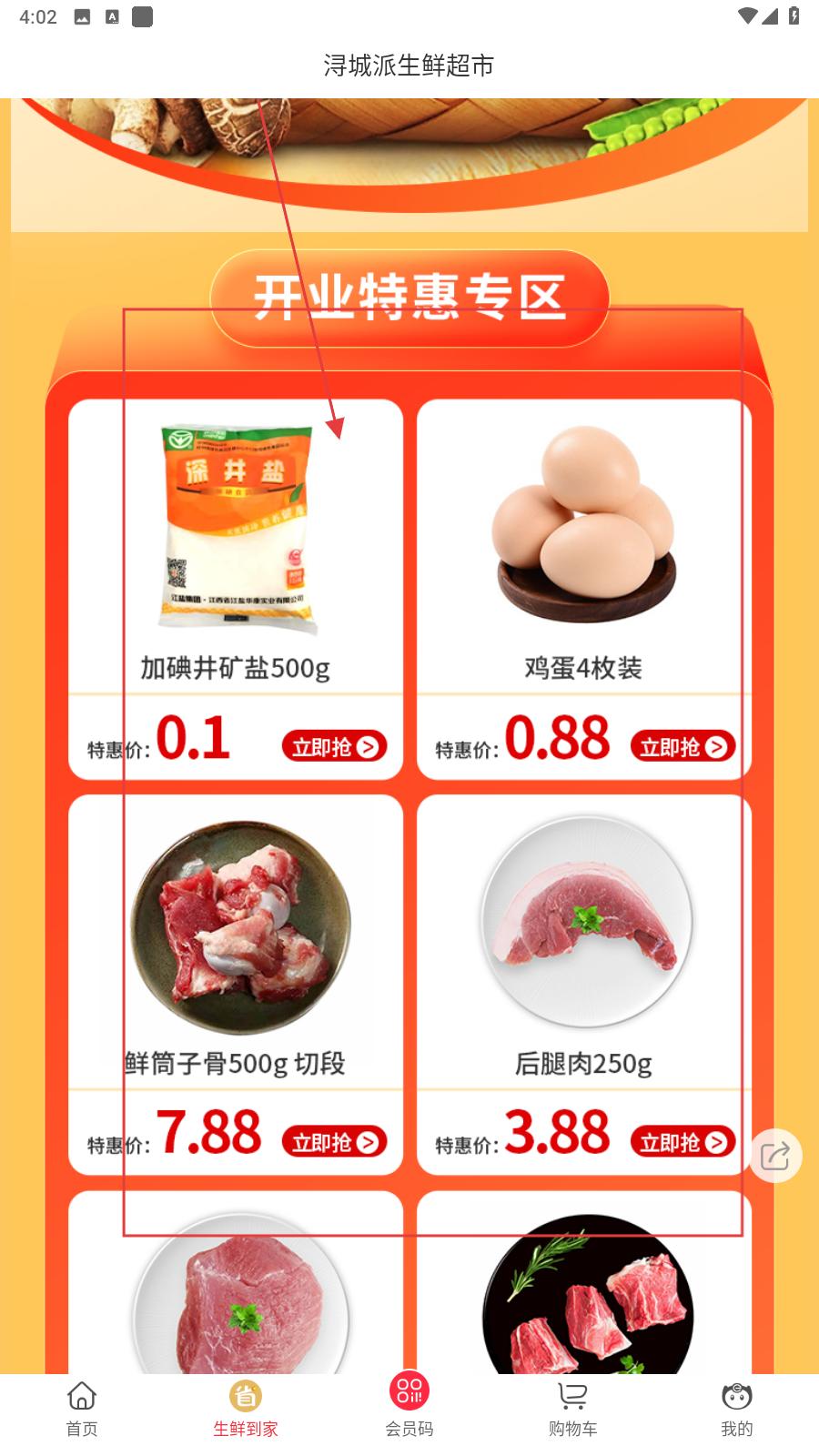
Task: Open the 首页 home tab
Action: [x=82, y=1409]
